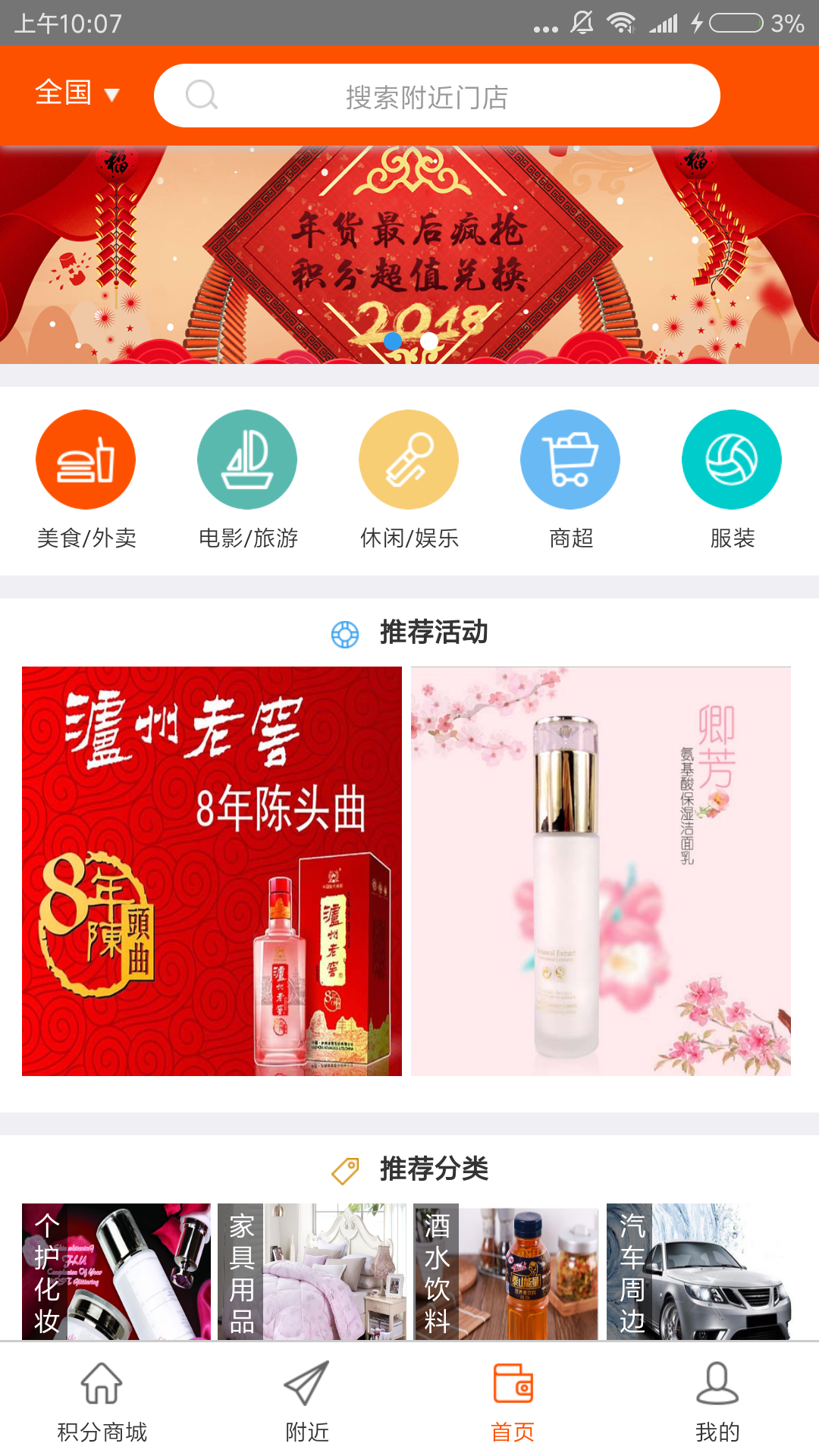Open the 全国 region dropdown

tap(76, 94)
